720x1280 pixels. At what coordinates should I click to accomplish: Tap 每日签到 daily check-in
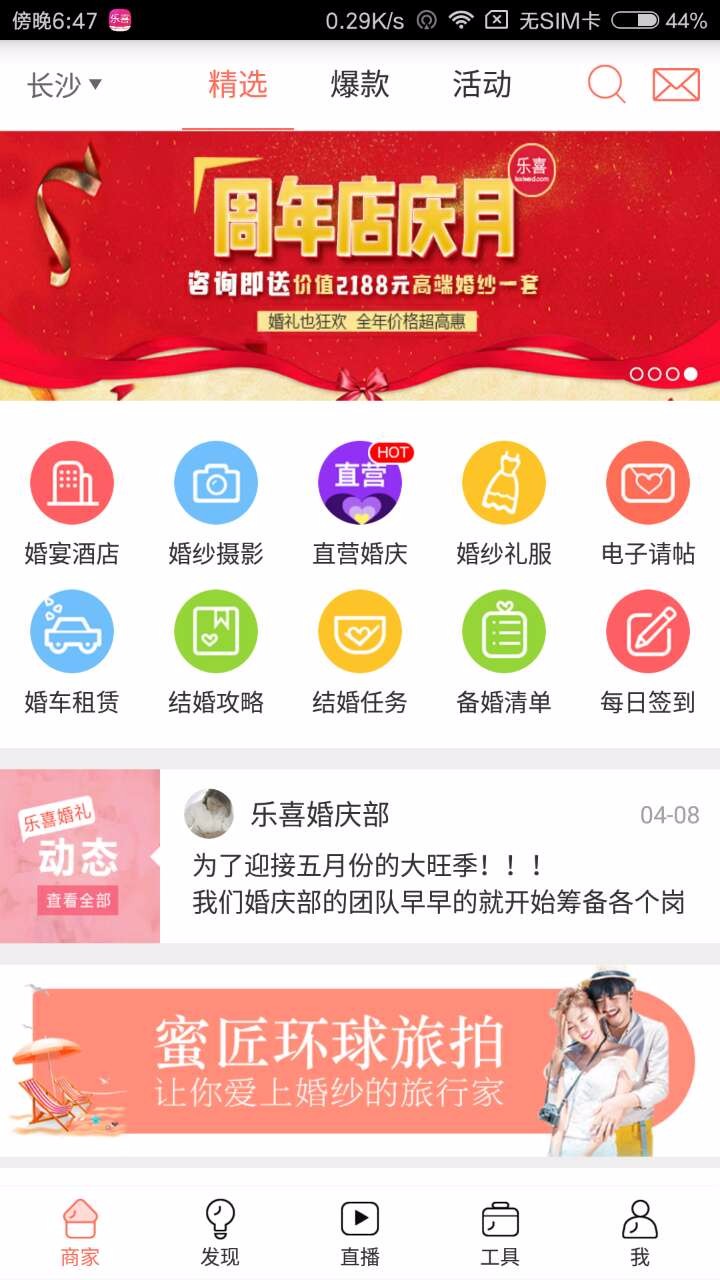point(648,652)
